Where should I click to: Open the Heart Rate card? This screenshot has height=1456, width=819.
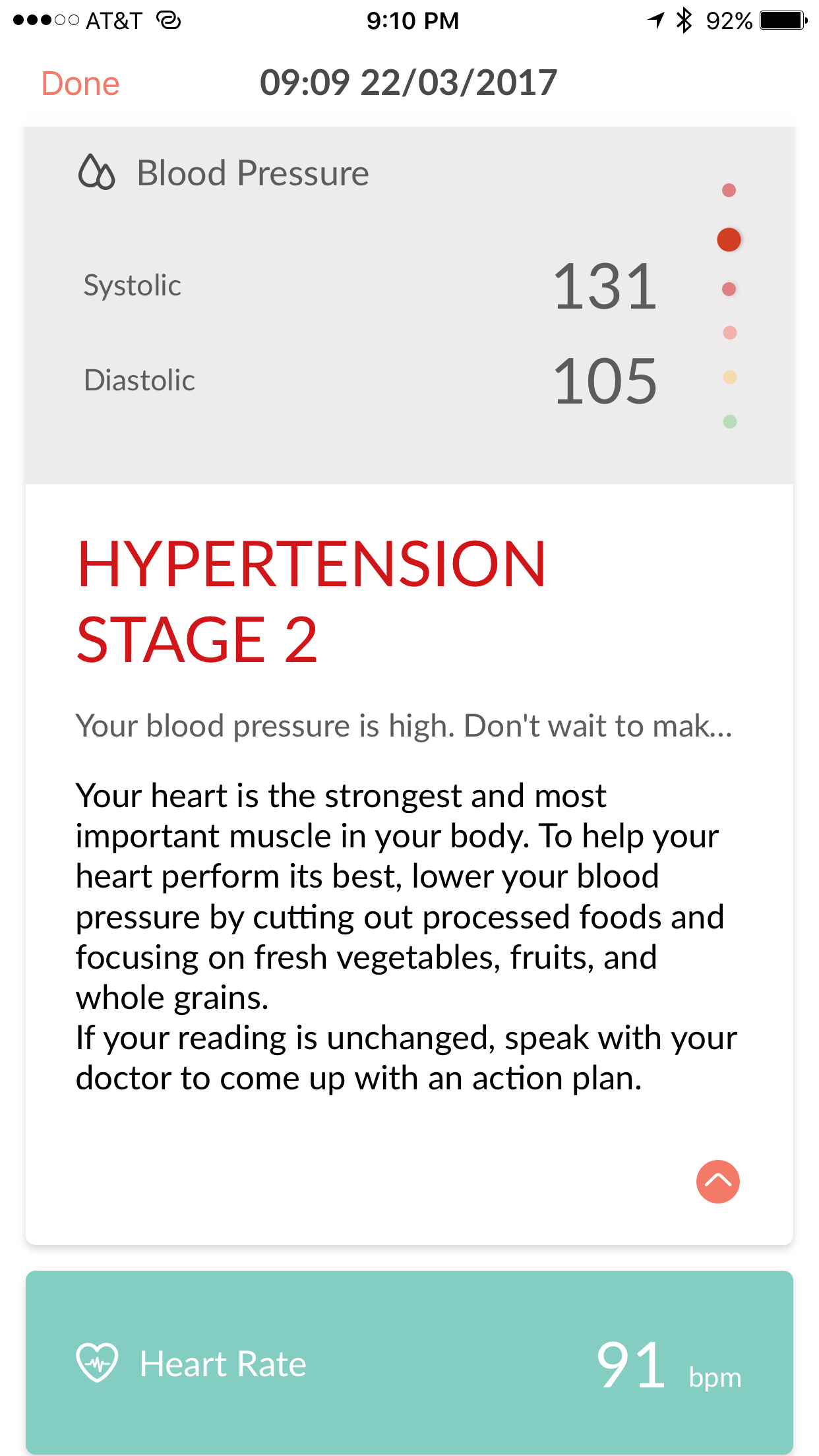click(409, 1362)
